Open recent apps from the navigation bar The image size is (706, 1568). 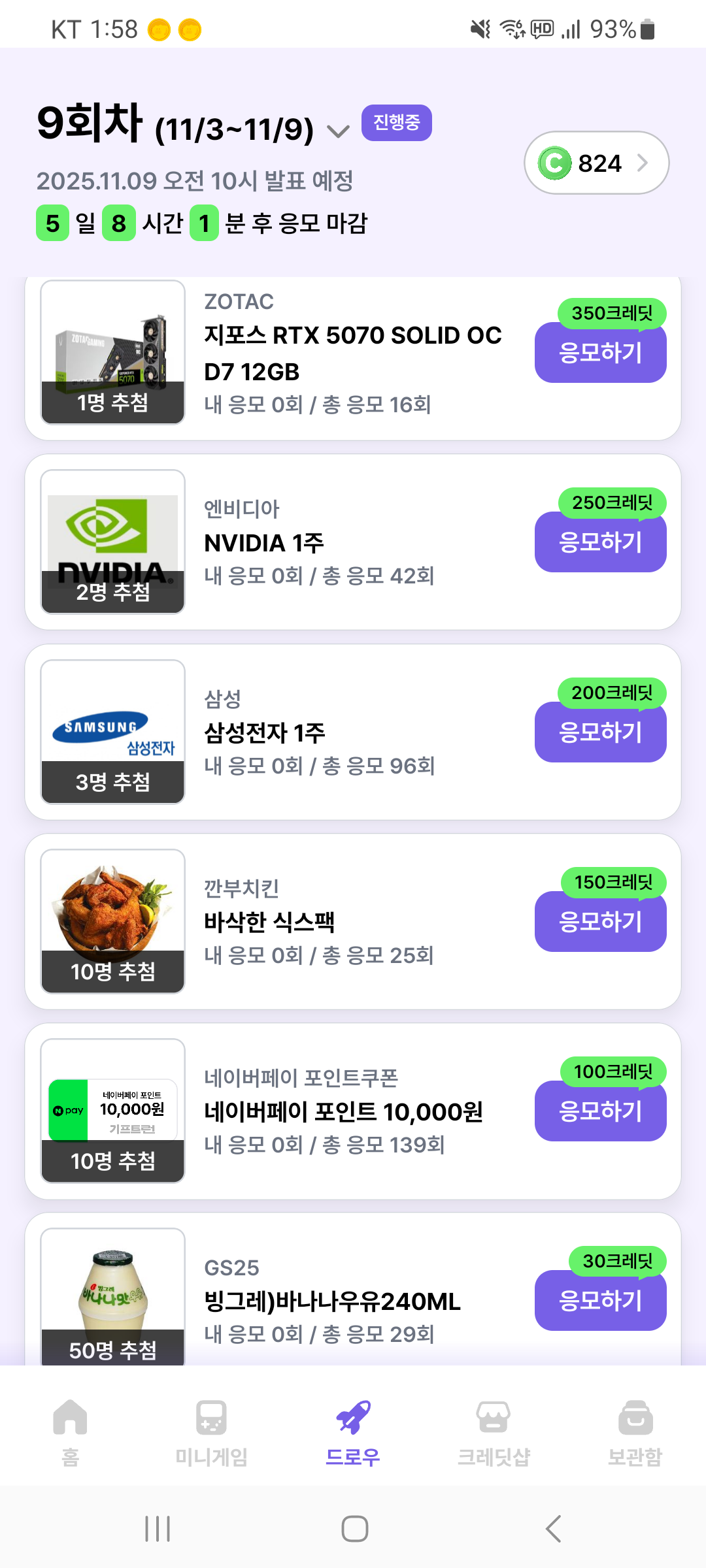click(158, 1529)
